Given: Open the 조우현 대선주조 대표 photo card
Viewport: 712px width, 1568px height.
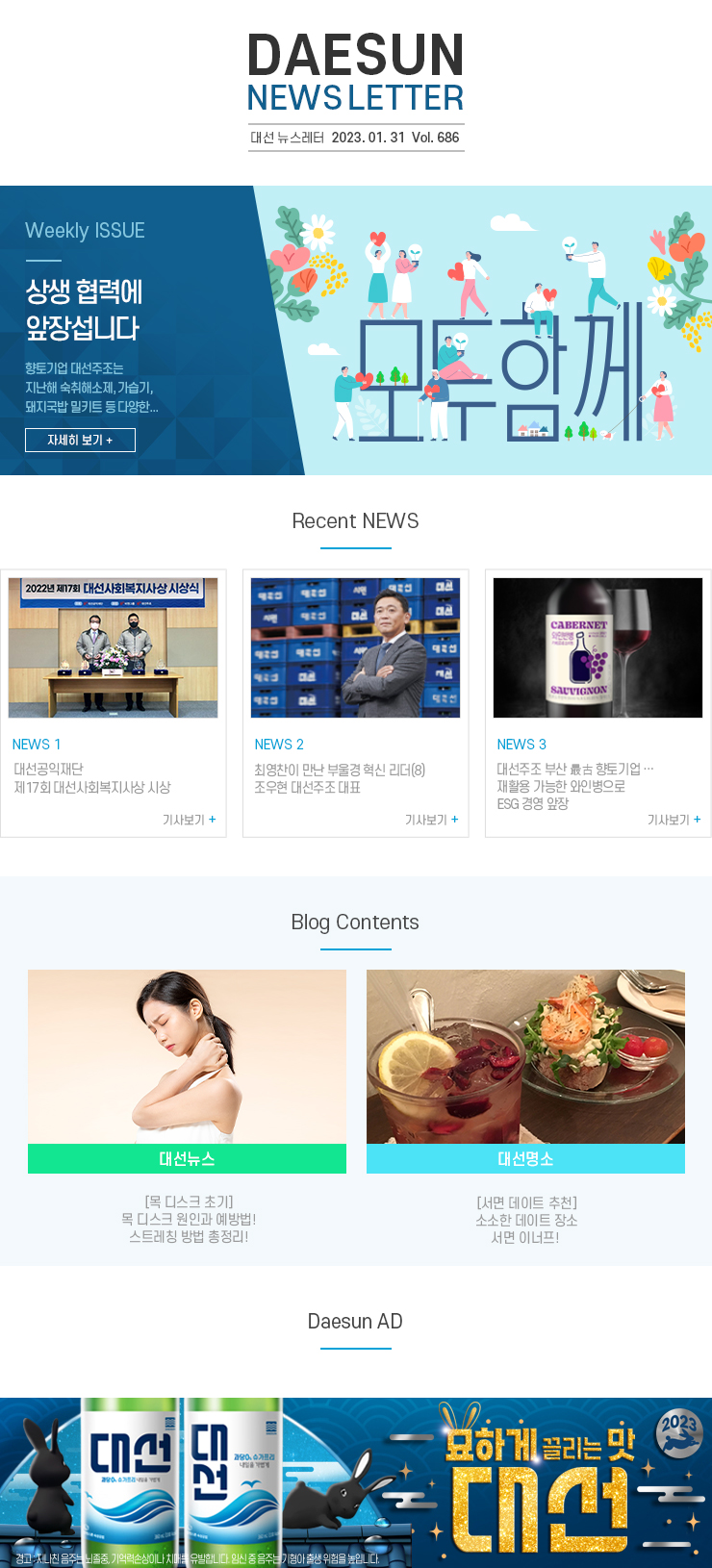Looking at the screenshot, I should pos(355,647).
